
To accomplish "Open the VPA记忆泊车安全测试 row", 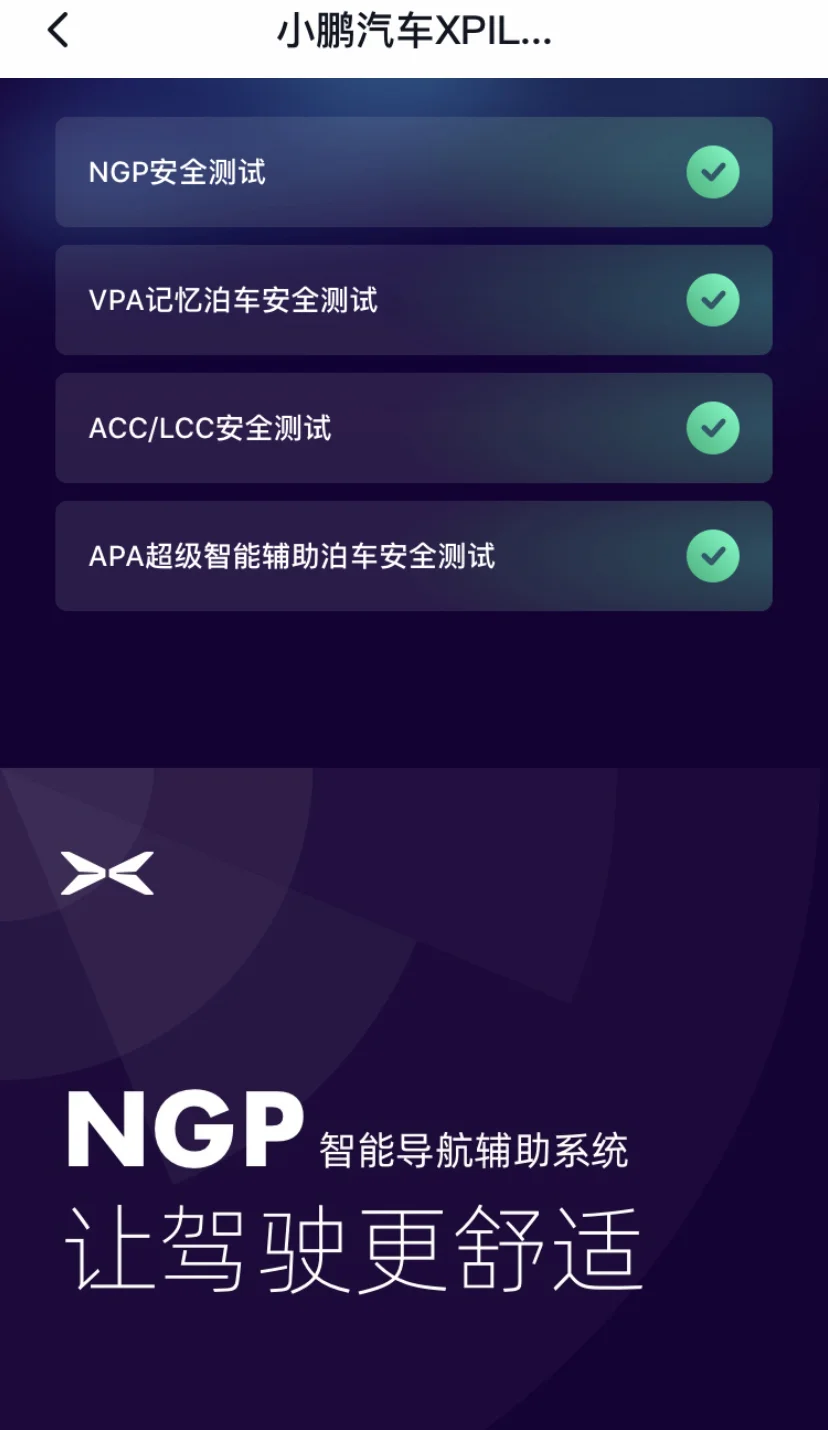I will coord(413,300).
